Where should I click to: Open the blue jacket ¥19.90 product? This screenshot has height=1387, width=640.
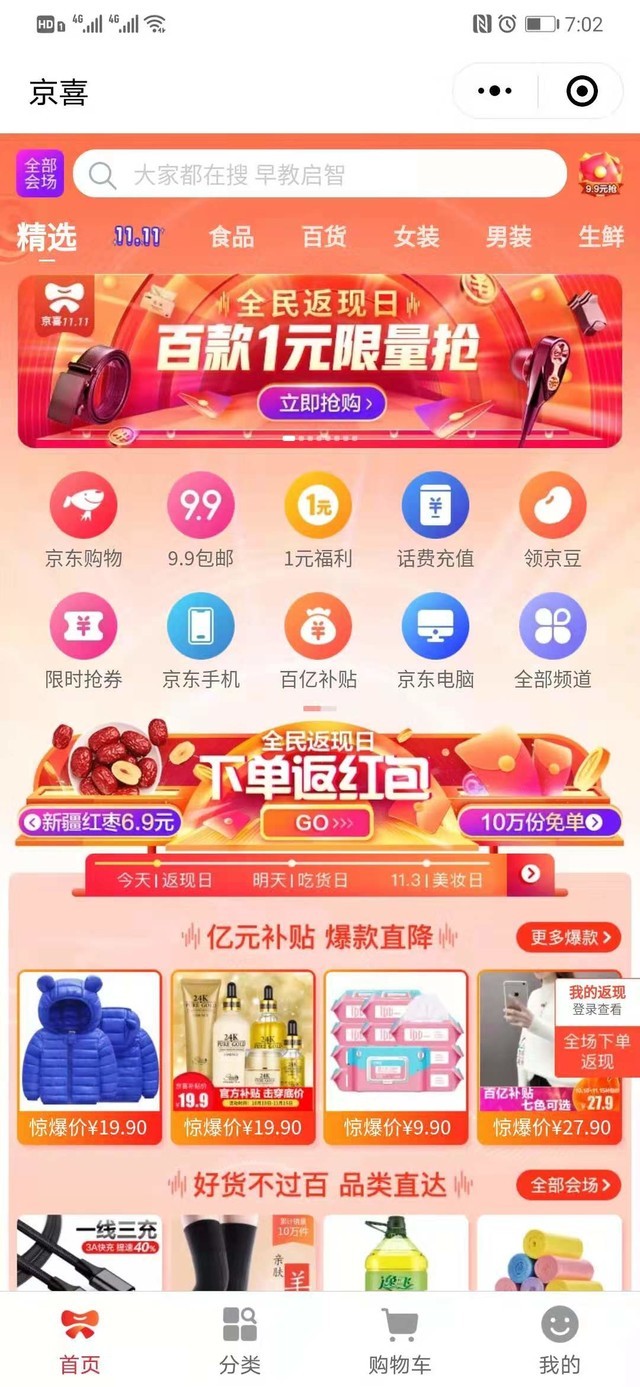click(x=89, y=1055)
